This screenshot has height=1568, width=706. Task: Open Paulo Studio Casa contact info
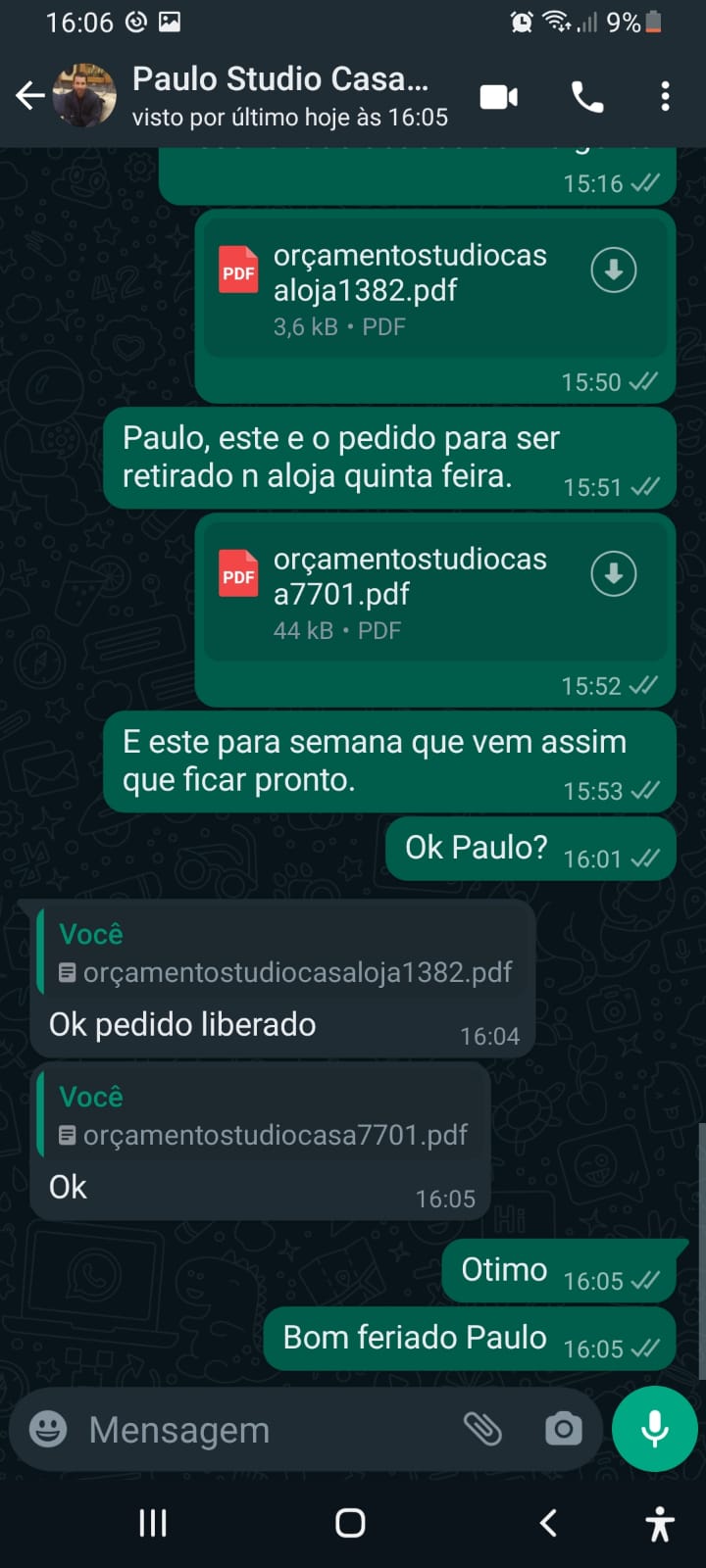point(279,96)
